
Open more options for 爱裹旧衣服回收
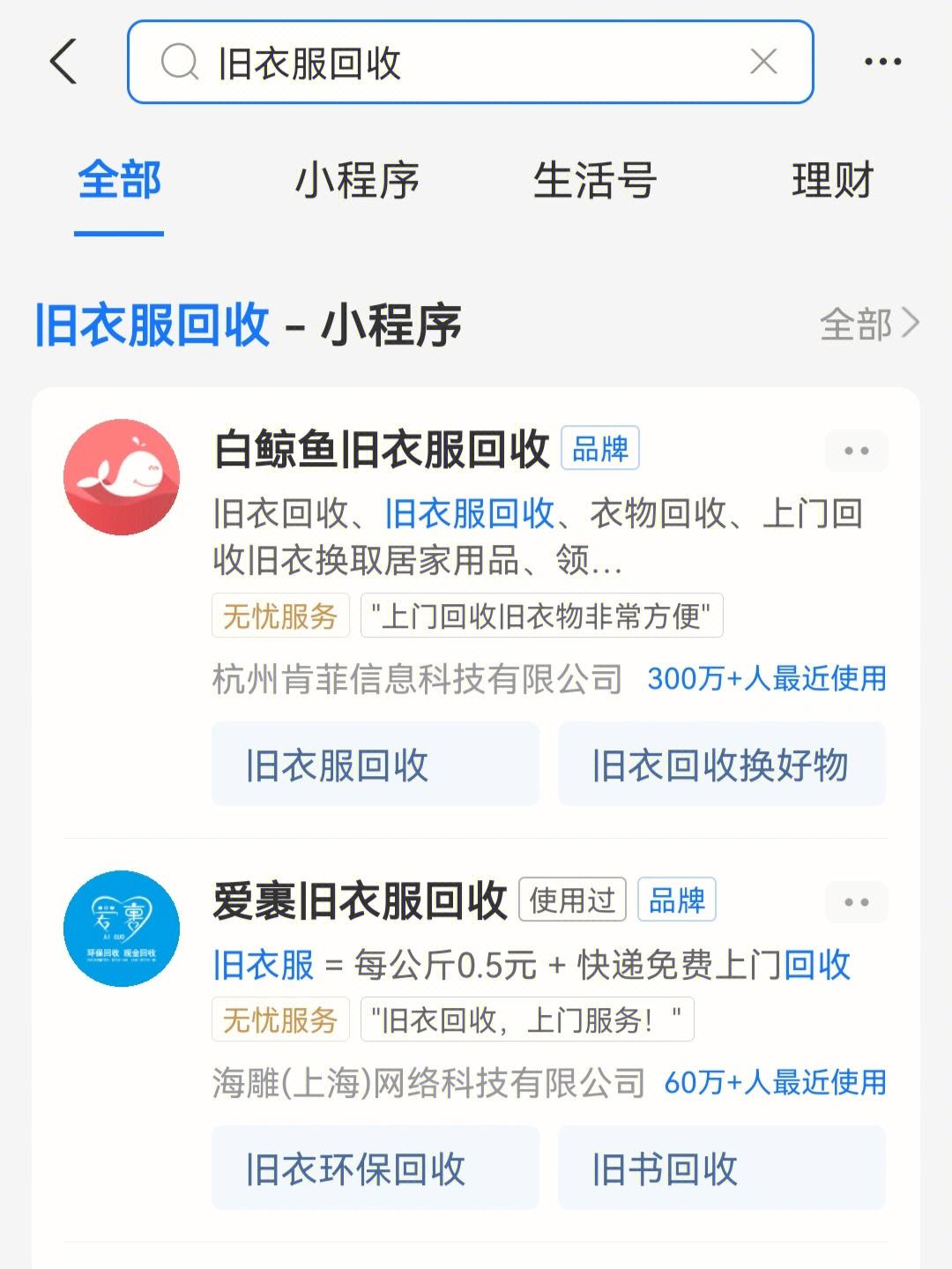pos(856,902)
